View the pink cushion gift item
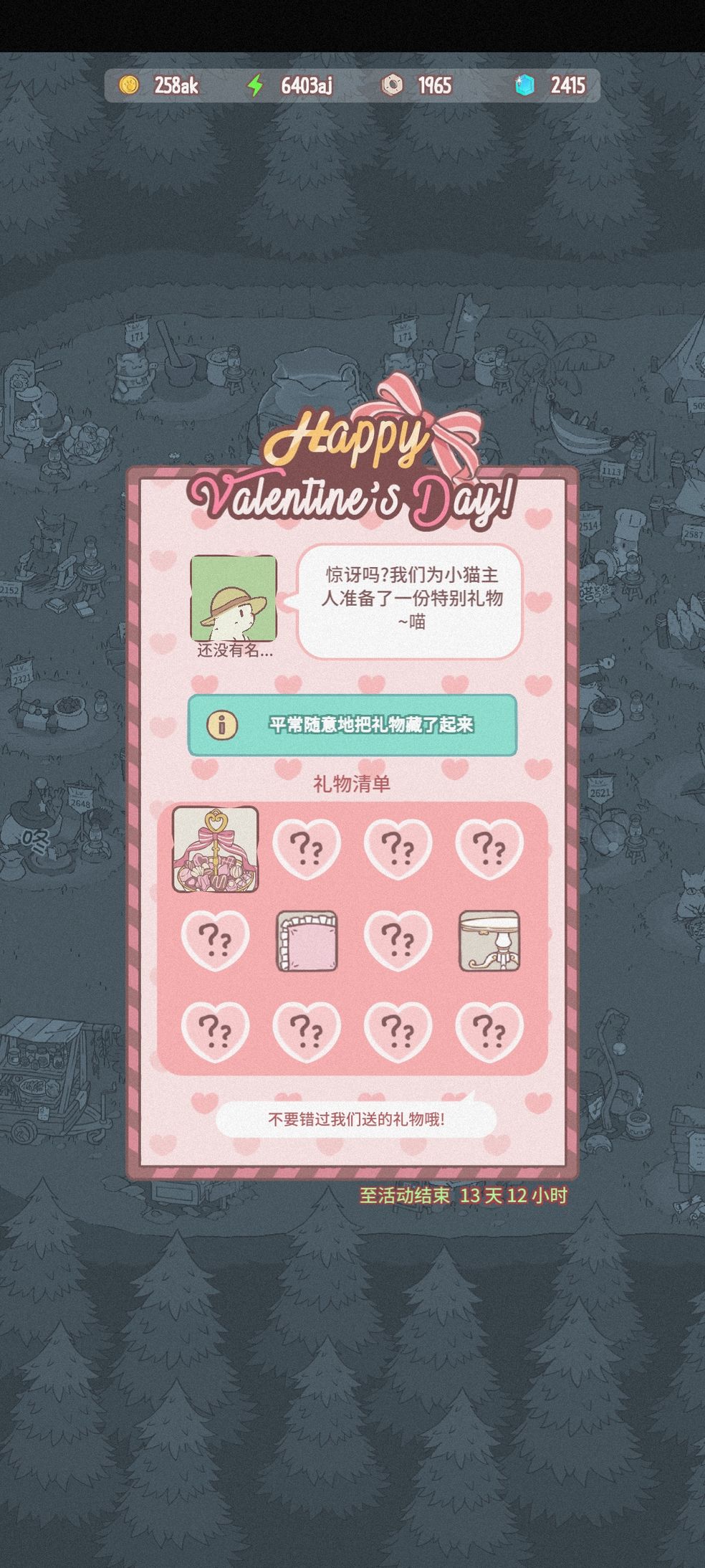 tap(307, 941)
